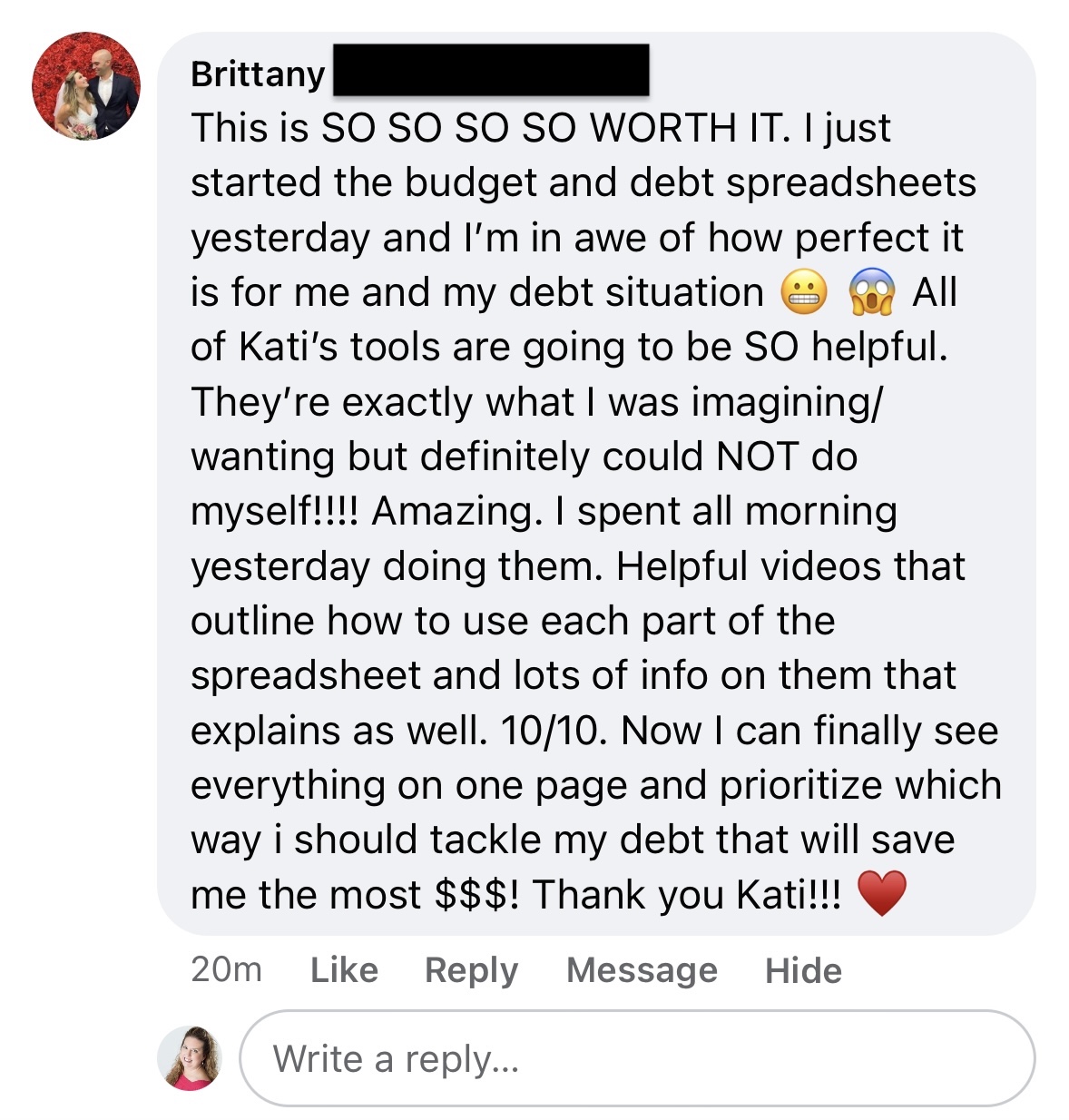
Task: Open Brittany's profile via her name
Action: pyautogui.click(x=258, y=74)
